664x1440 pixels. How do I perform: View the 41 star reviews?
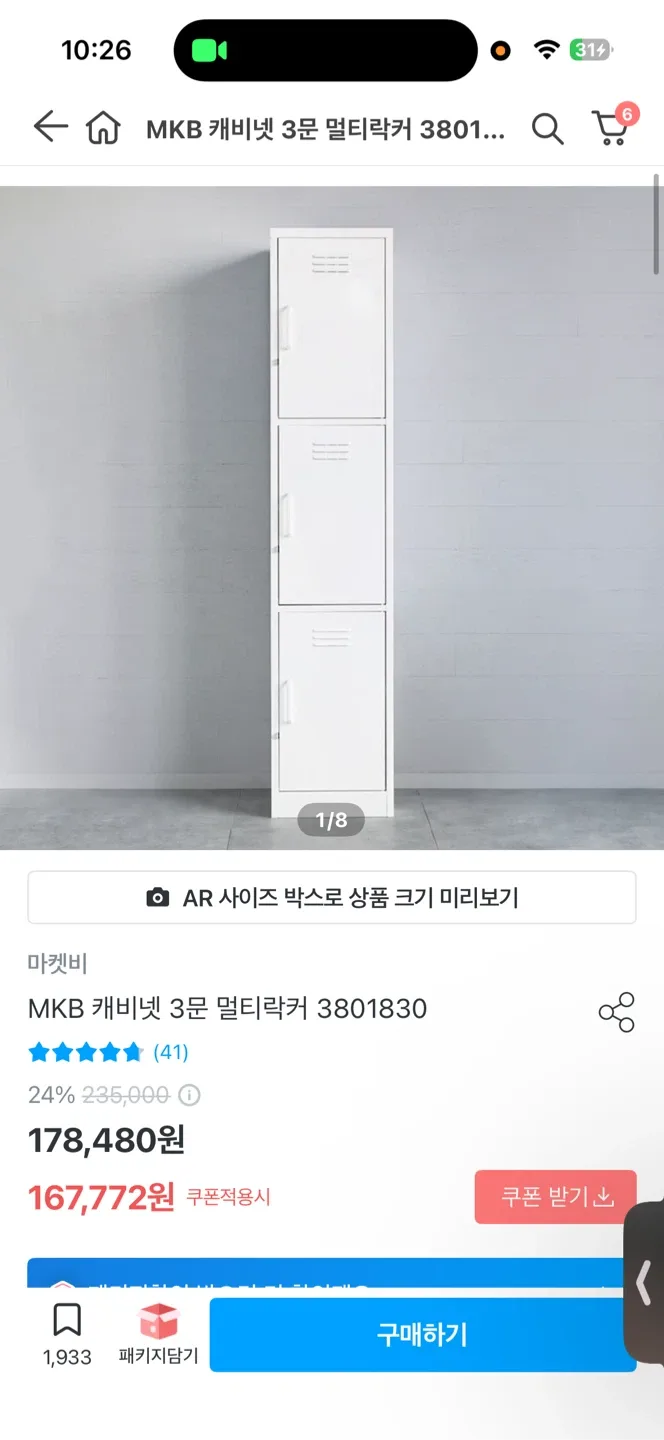point(108,1052)
